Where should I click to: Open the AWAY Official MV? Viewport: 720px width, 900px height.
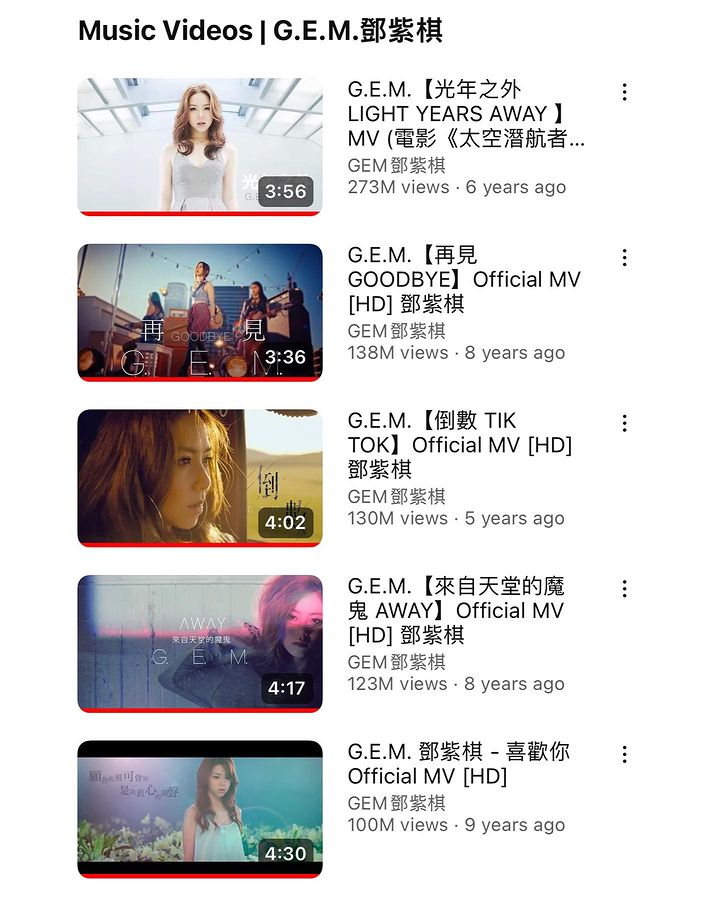click(200, 643)
